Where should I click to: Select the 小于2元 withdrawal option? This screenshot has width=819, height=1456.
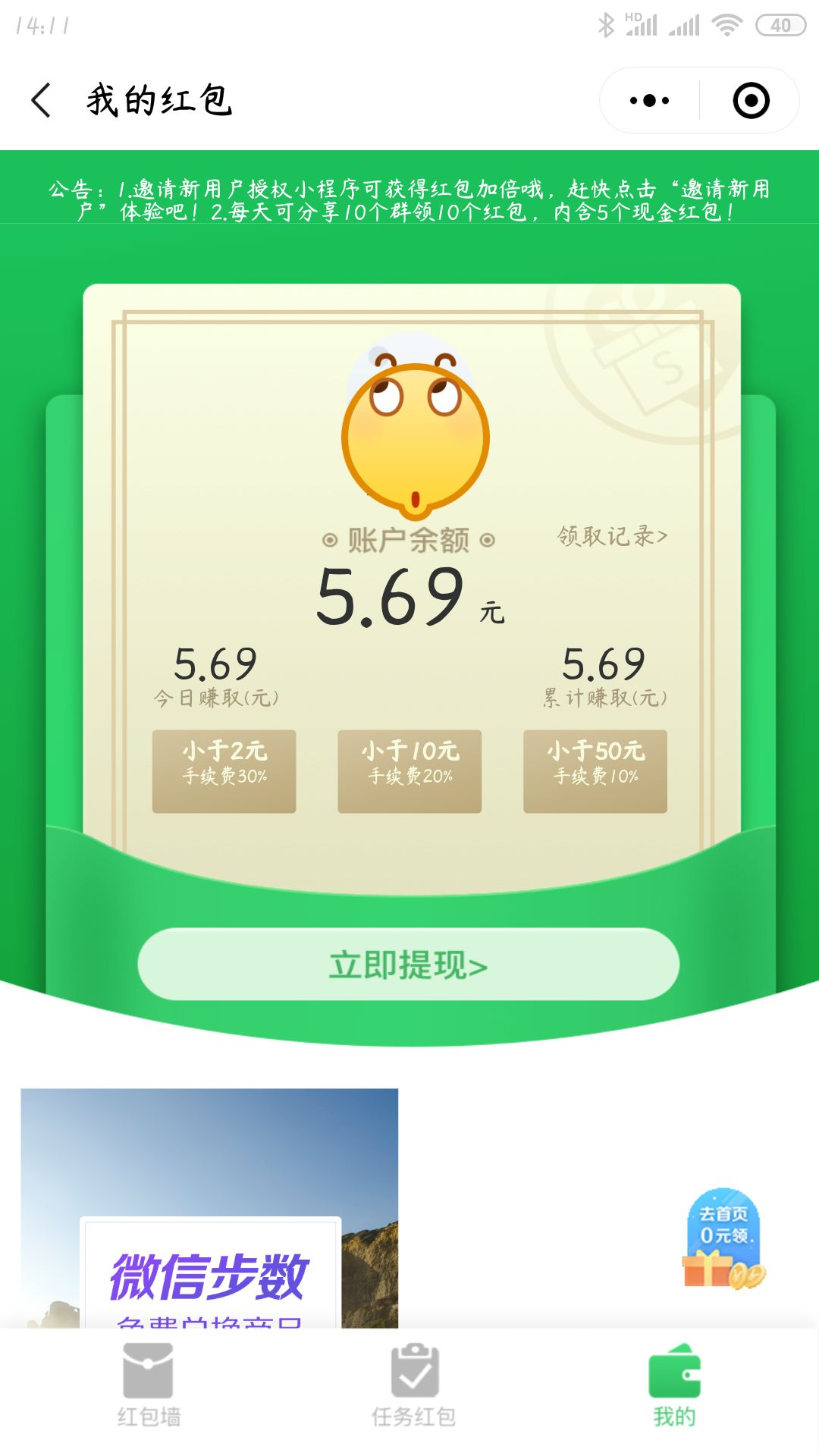coord(224,770)
